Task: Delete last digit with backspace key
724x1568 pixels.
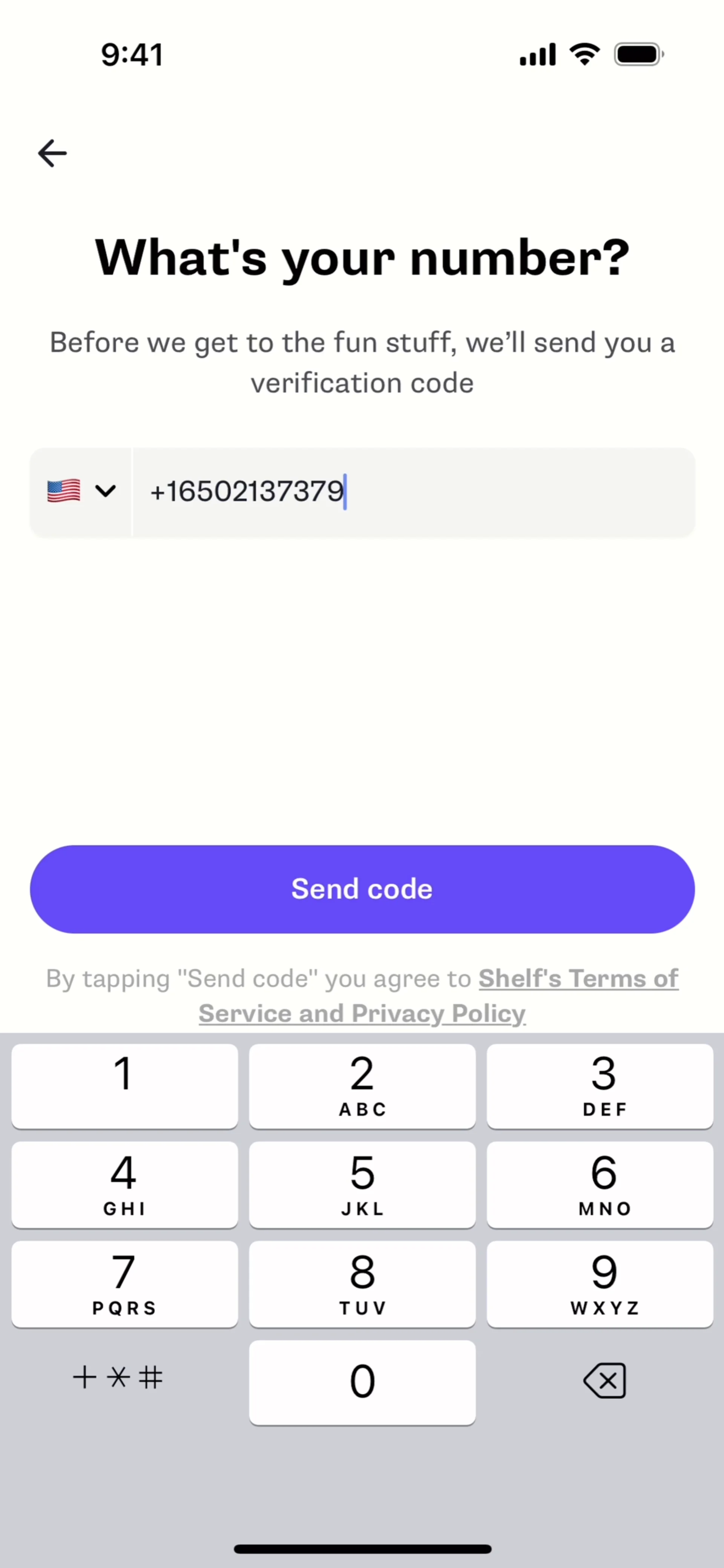Action: pos(603,1381)
